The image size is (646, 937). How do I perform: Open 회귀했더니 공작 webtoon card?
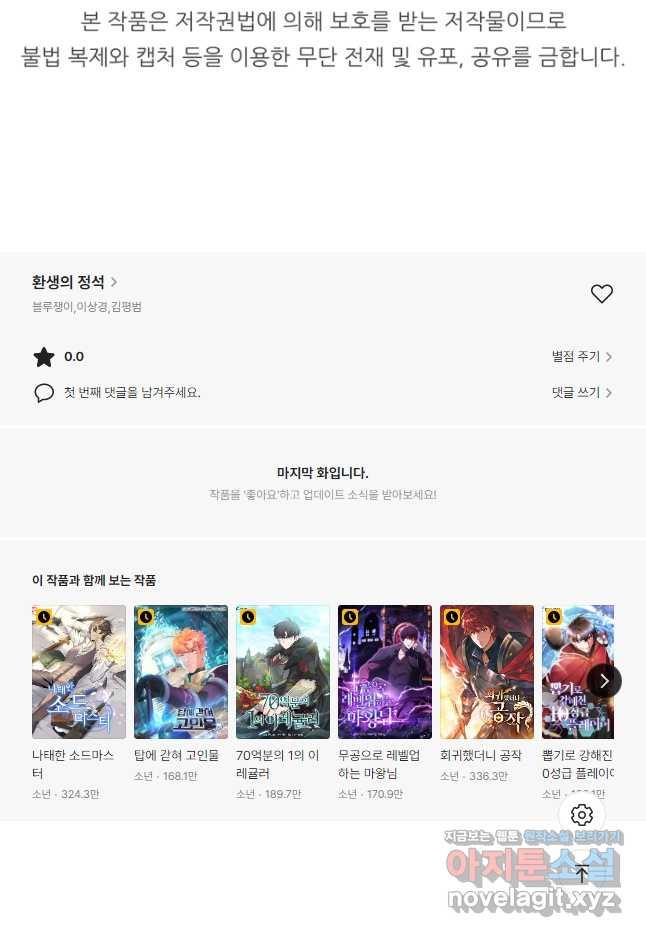(x=487, y=671)
